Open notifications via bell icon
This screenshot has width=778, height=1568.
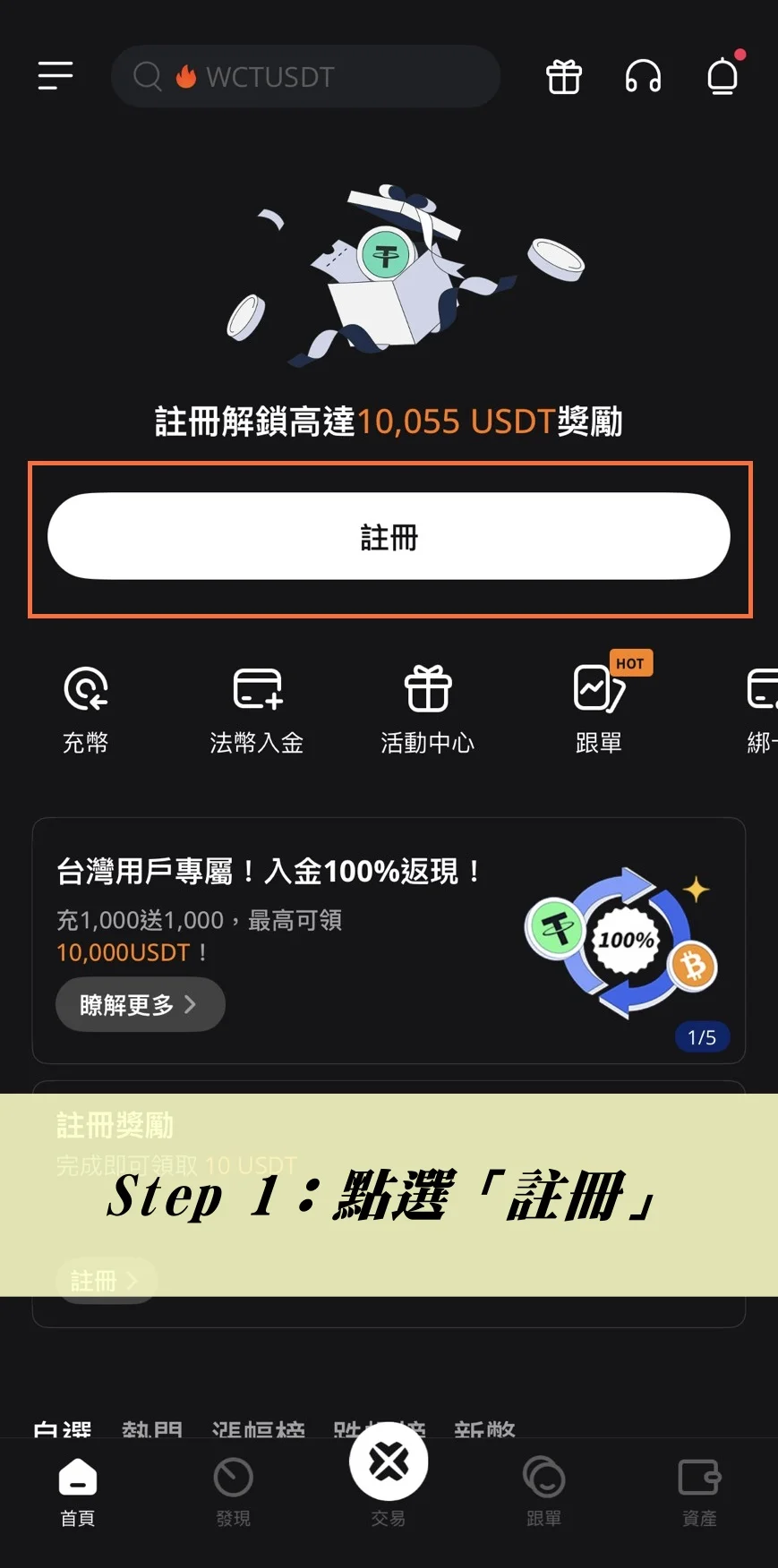click(x=722, y=77)
